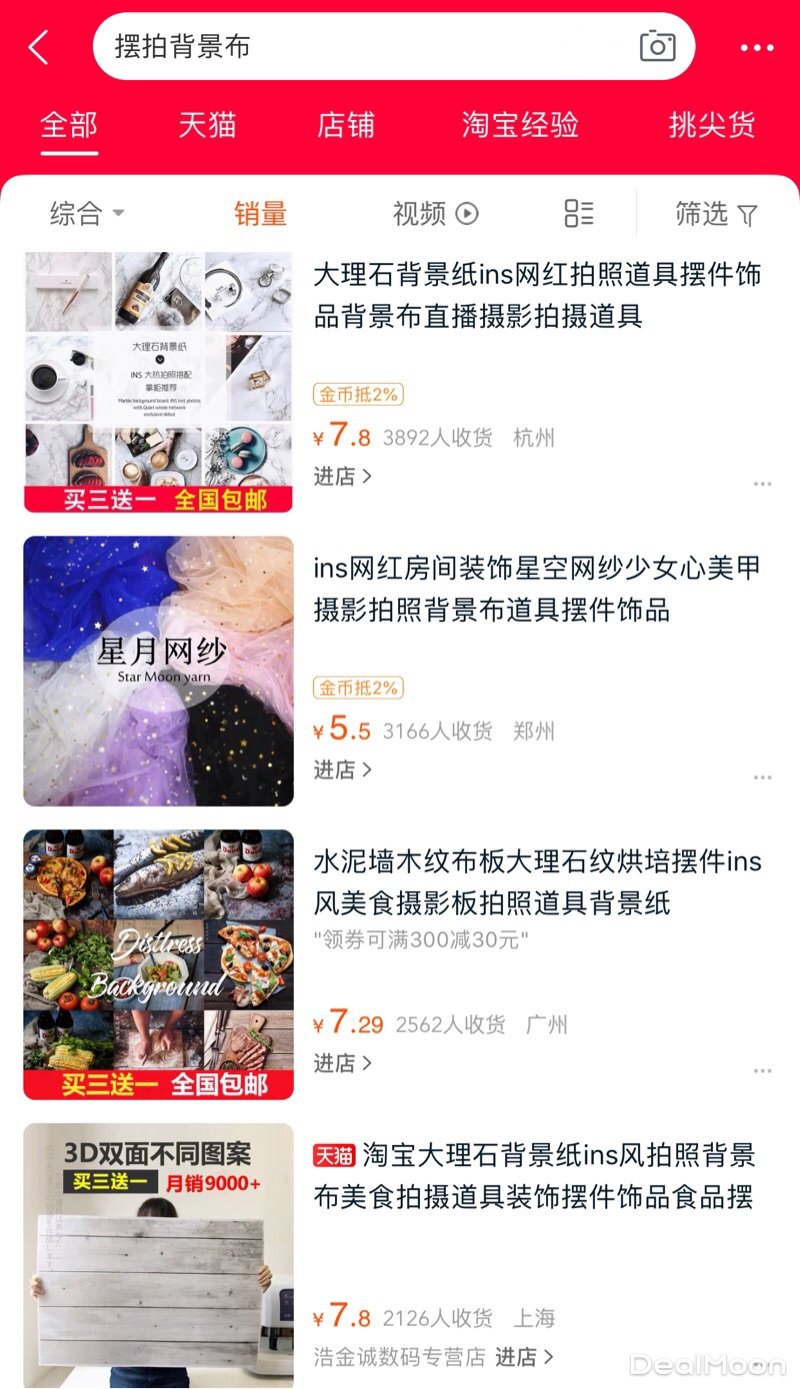Screen dimensions: 800x1389
Task: Tap the search field containing 摆拍背景布
Action: point(360,47)
